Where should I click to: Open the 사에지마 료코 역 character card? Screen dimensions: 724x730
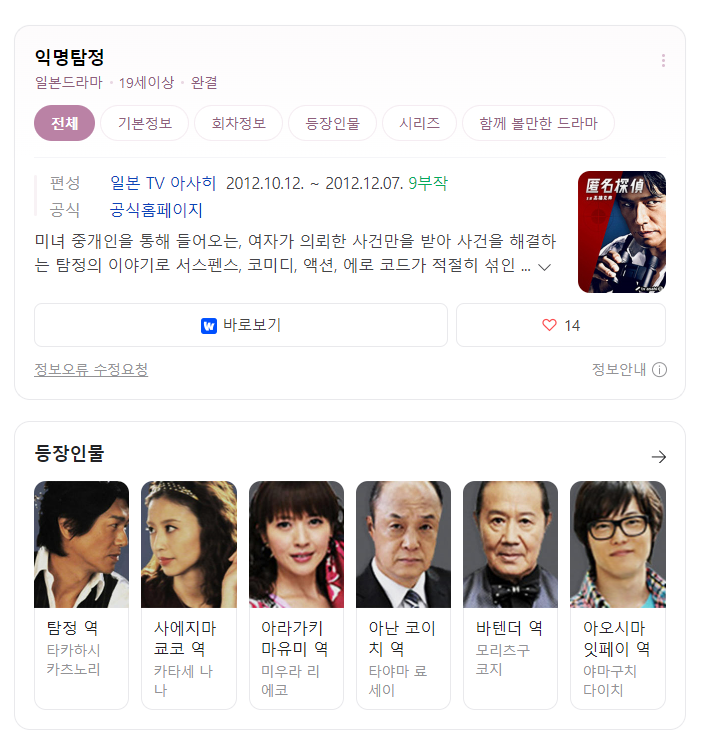pos(188,594)
